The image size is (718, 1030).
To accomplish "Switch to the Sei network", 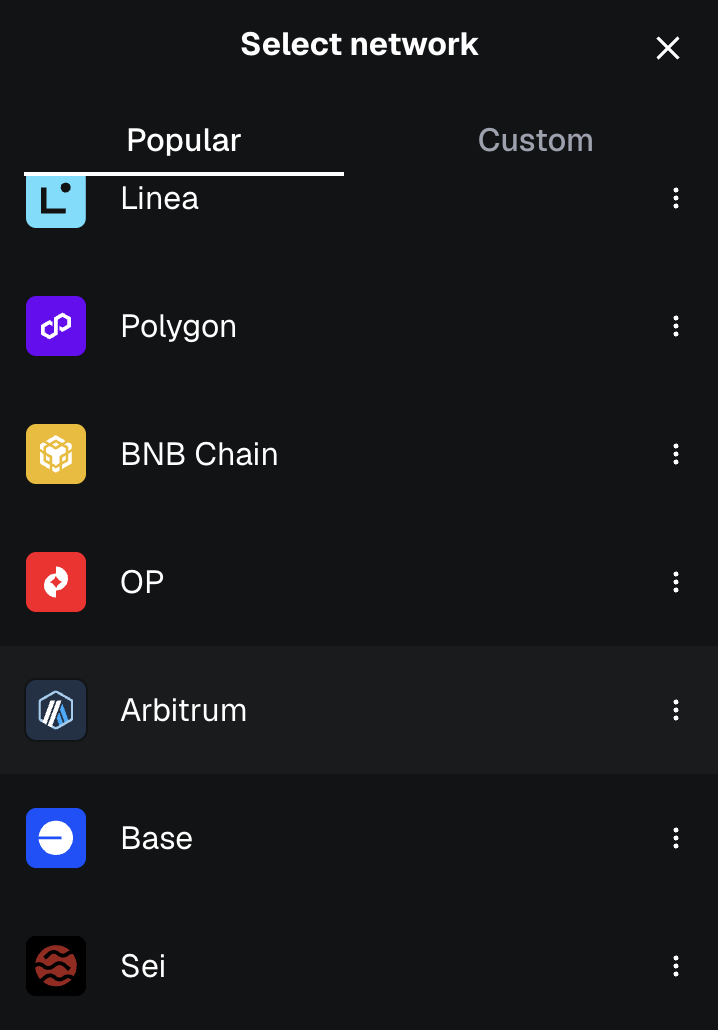I will (143, 966).
